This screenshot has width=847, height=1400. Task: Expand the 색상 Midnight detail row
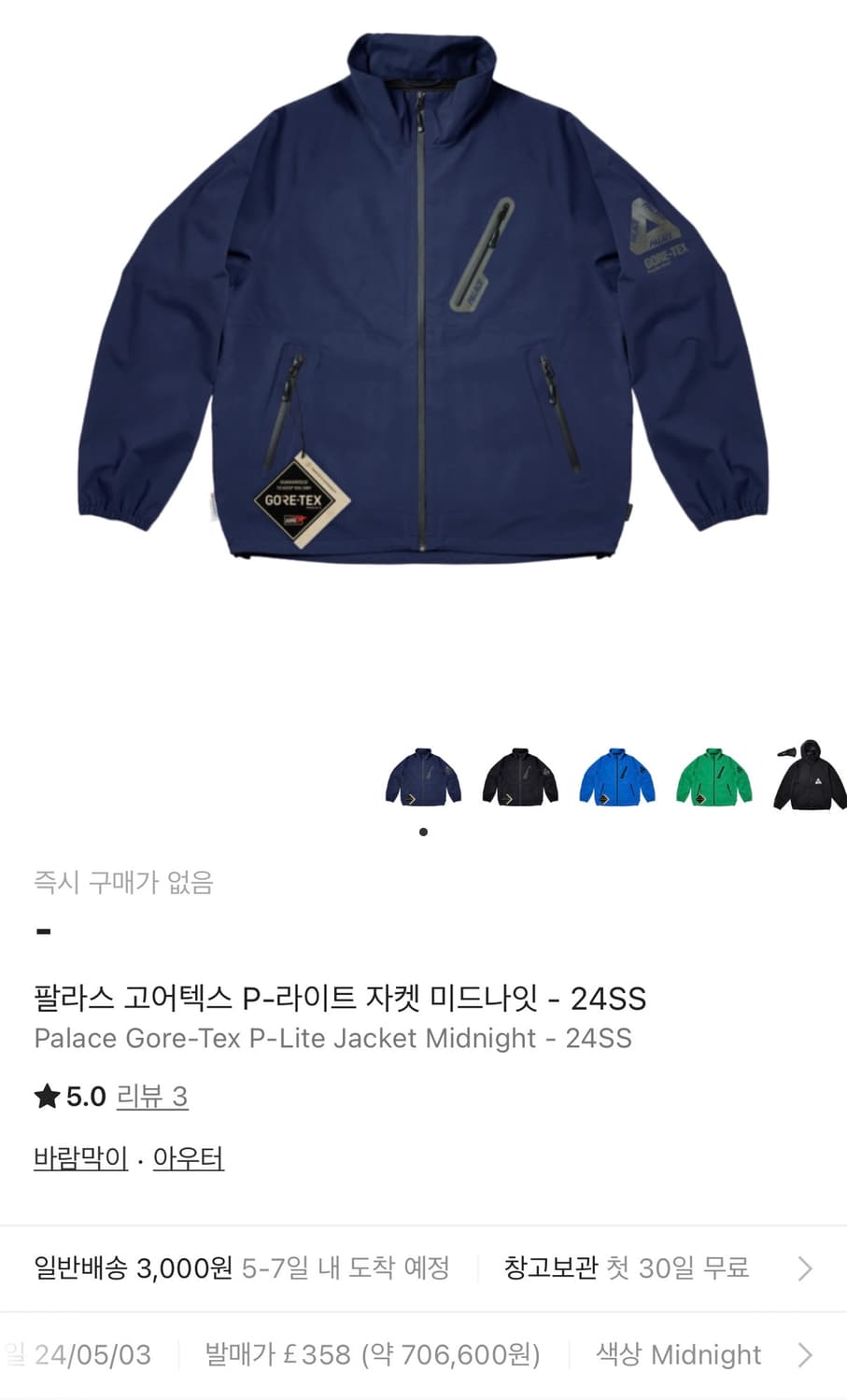click(677, 1355)
